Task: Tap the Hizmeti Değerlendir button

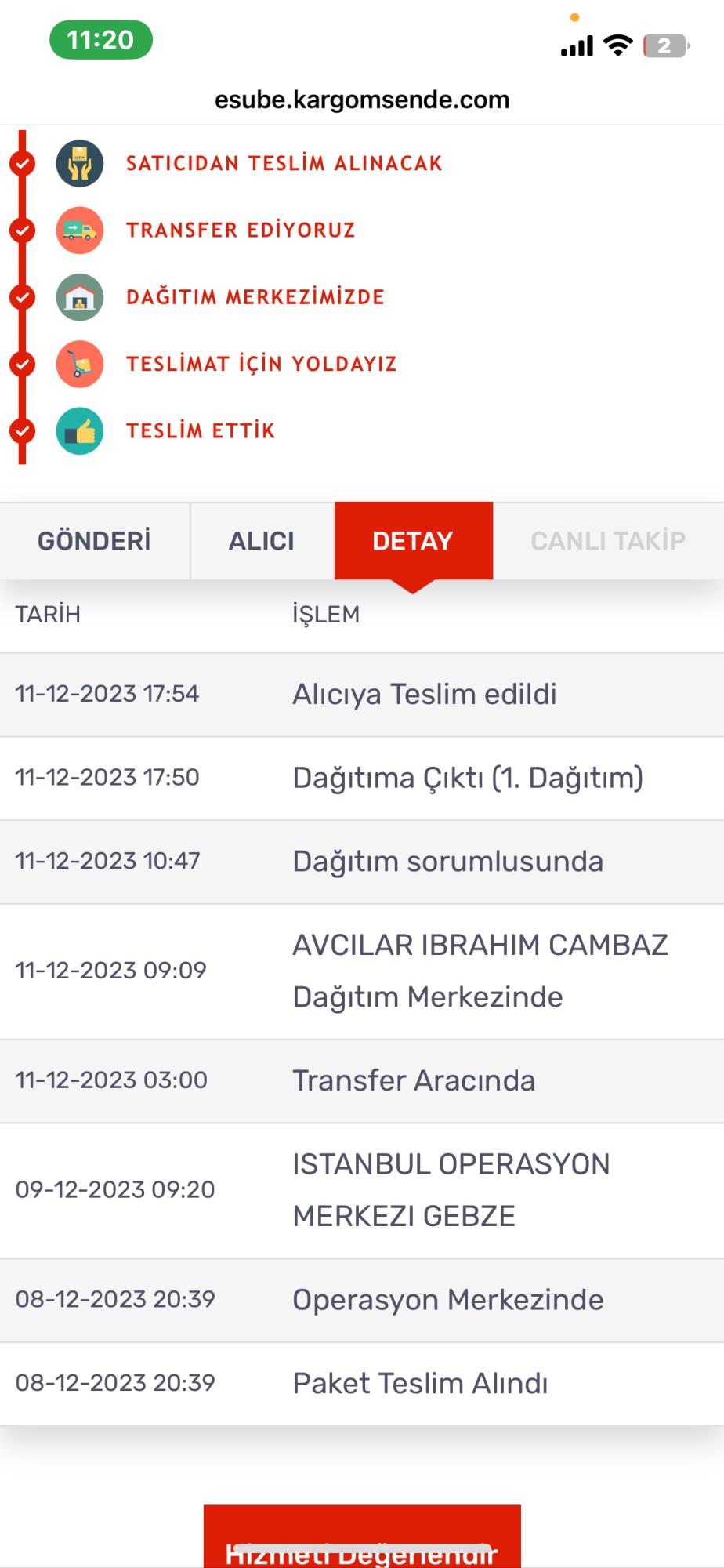Action: click(x=362, y=1537)
